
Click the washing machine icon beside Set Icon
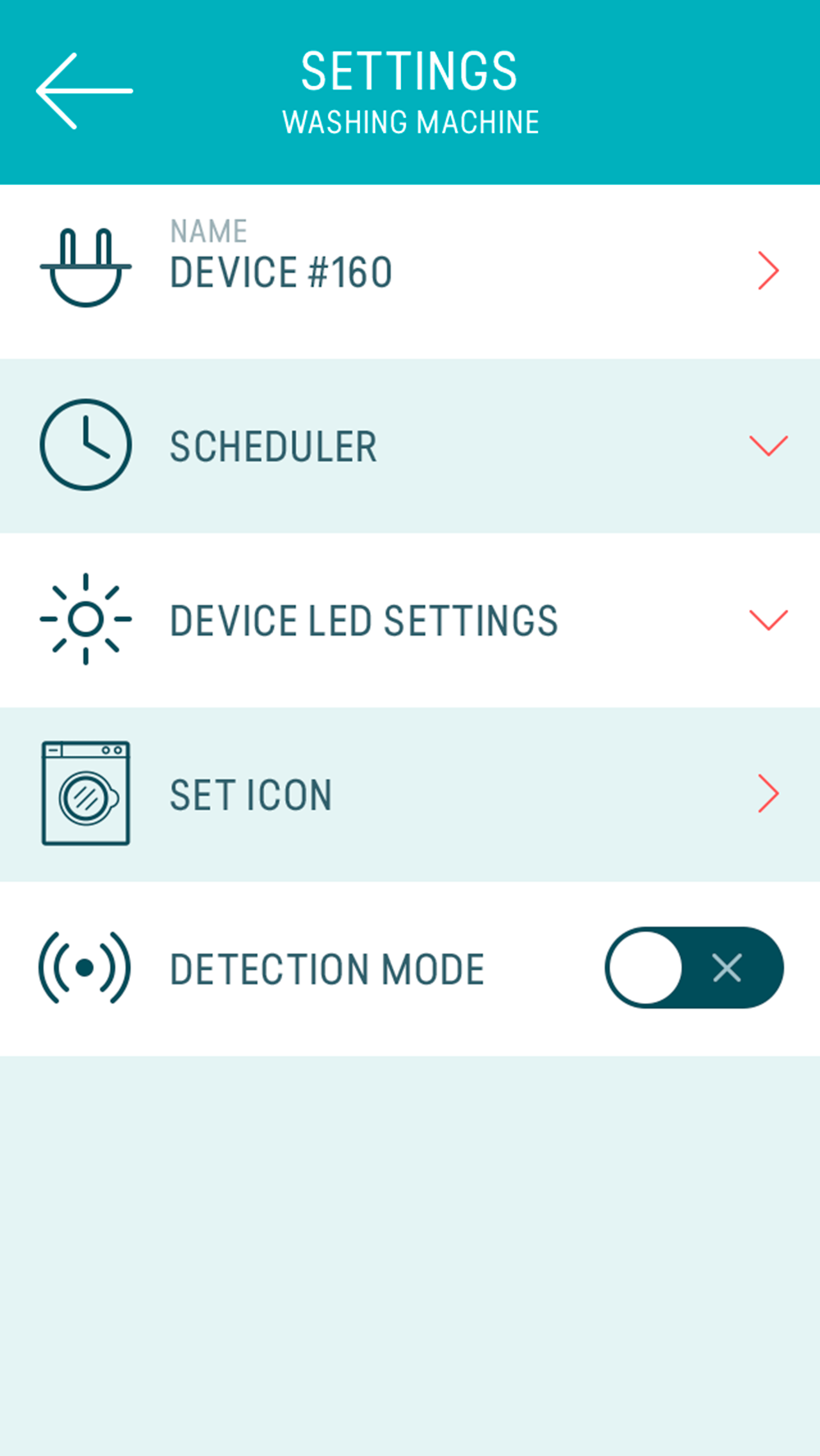85,793
